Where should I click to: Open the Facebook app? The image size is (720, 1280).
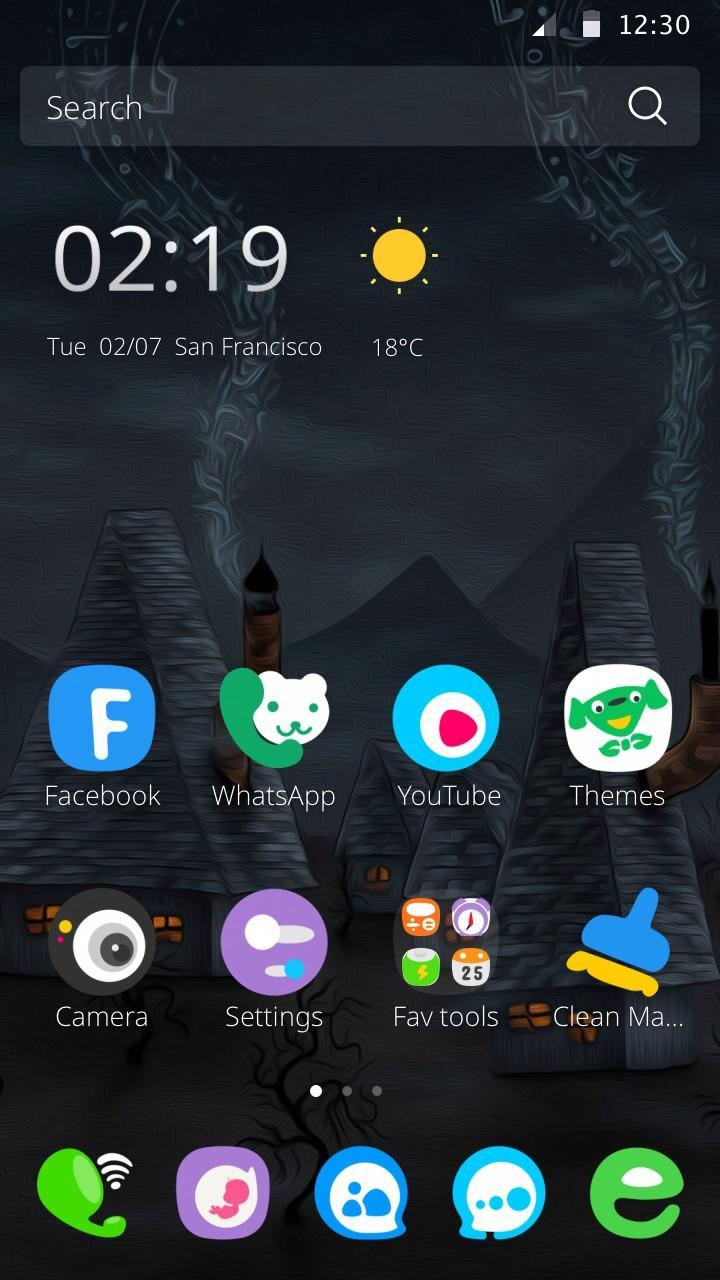tap(101, 717)
